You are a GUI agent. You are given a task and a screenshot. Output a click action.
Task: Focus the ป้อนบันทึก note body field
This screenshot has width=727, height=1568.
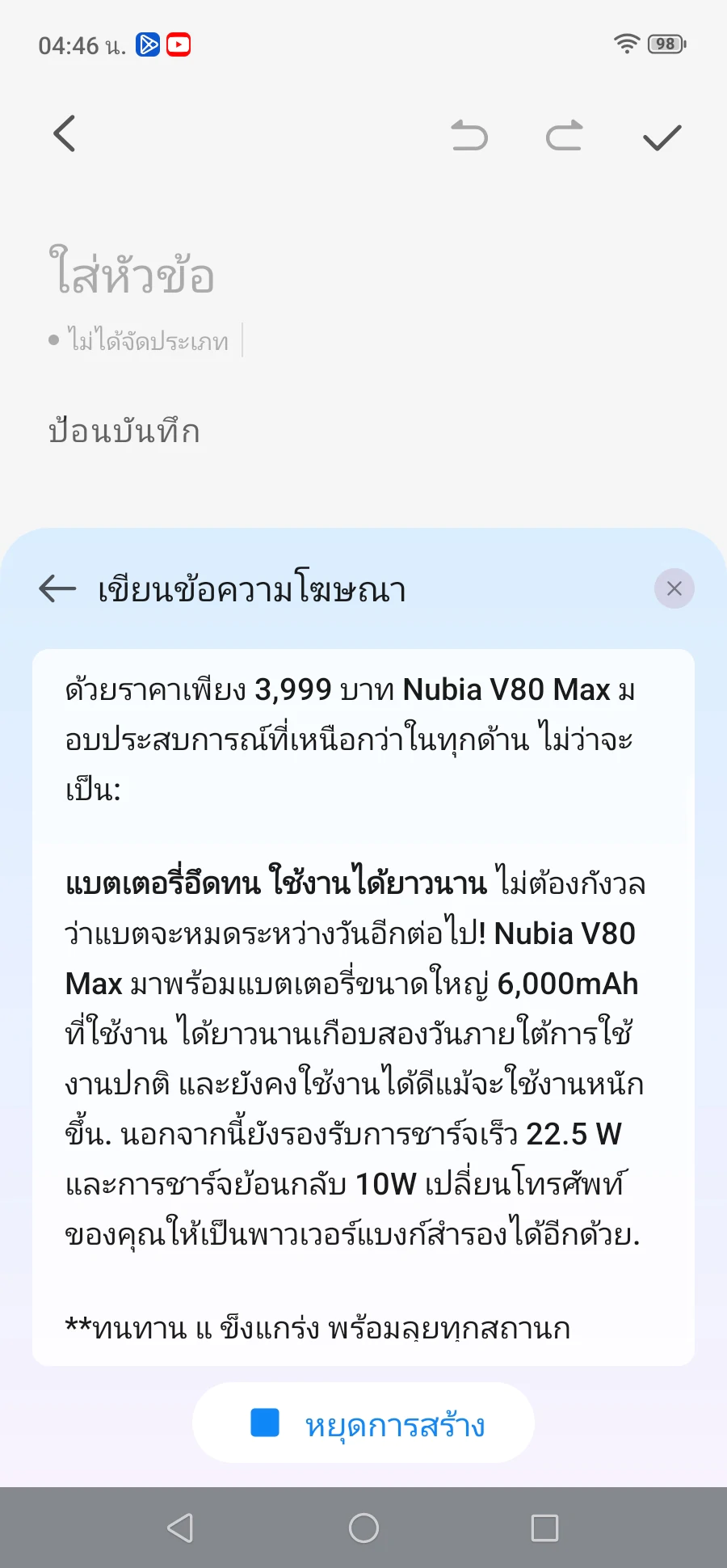124,432
